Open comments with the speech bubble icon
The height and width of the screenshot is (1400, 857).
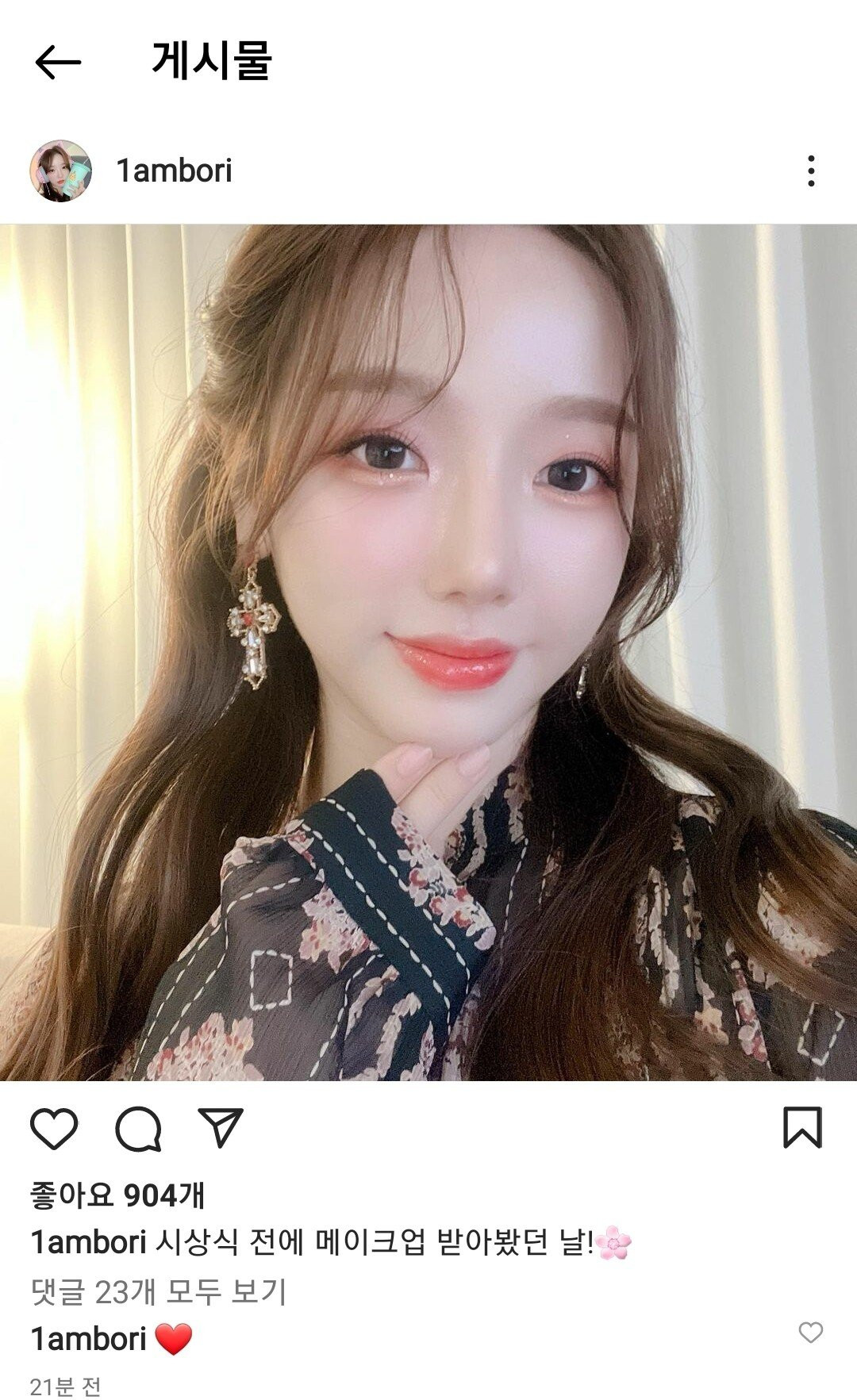tap(139, 1128)
